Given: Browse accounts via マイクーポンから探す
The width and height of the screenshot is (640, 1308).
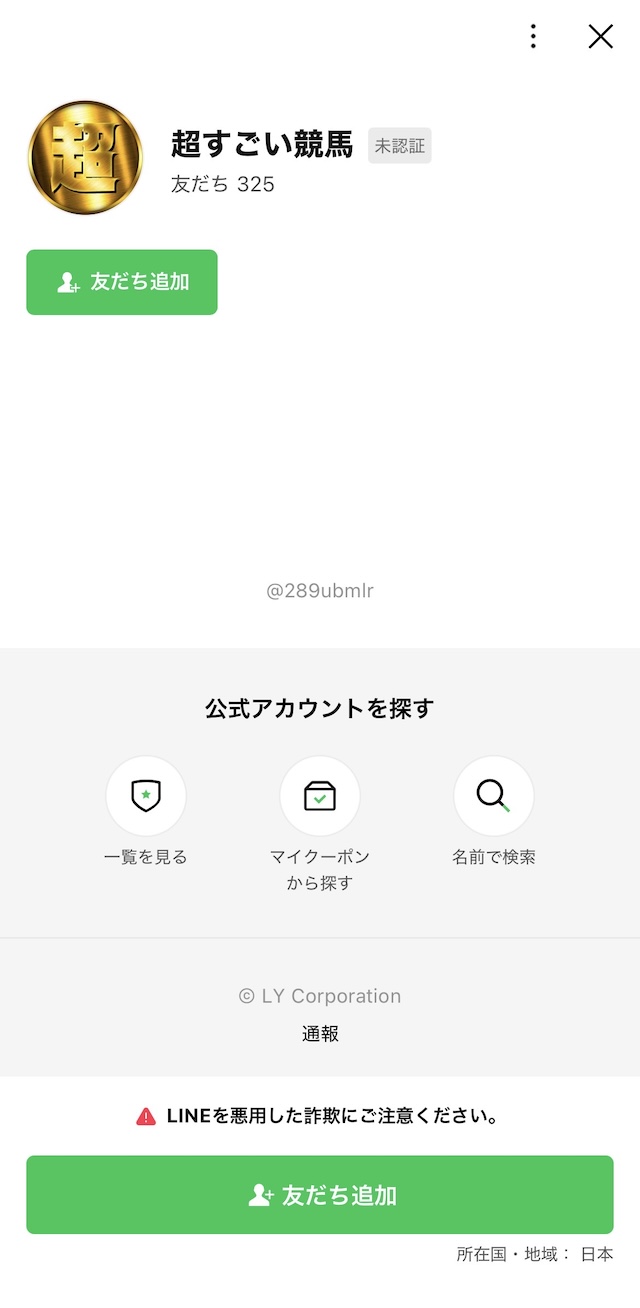Looking at the screenshot, I should pos(320,796).
